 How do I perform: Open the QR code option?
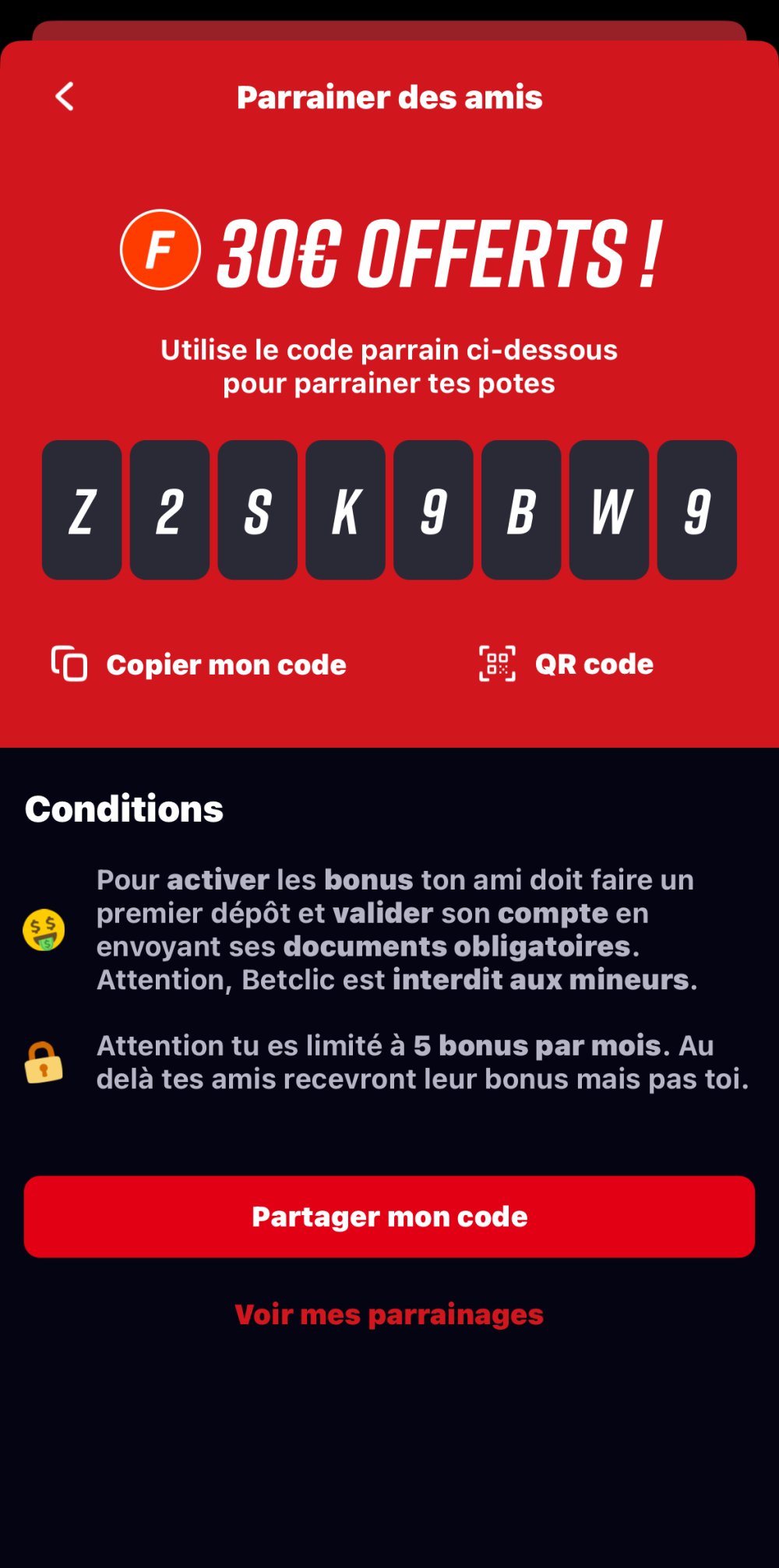coord(566,664)
